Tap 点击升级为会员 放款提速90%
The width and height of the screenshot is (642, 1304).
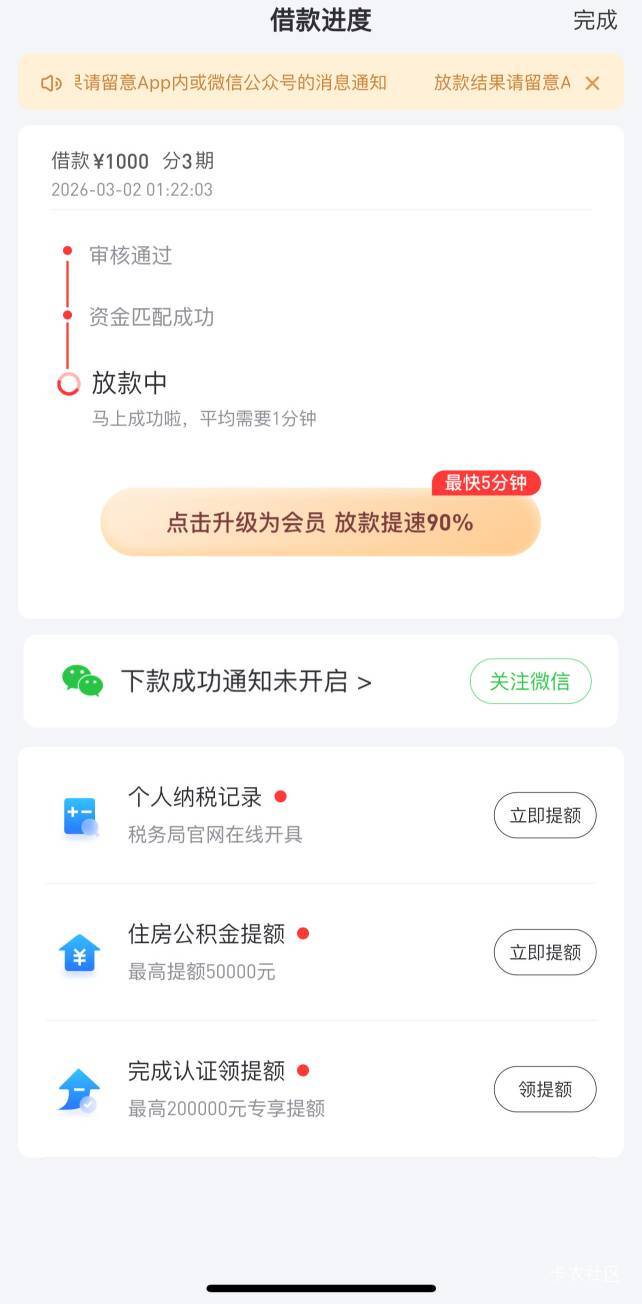tap(320, 522)
